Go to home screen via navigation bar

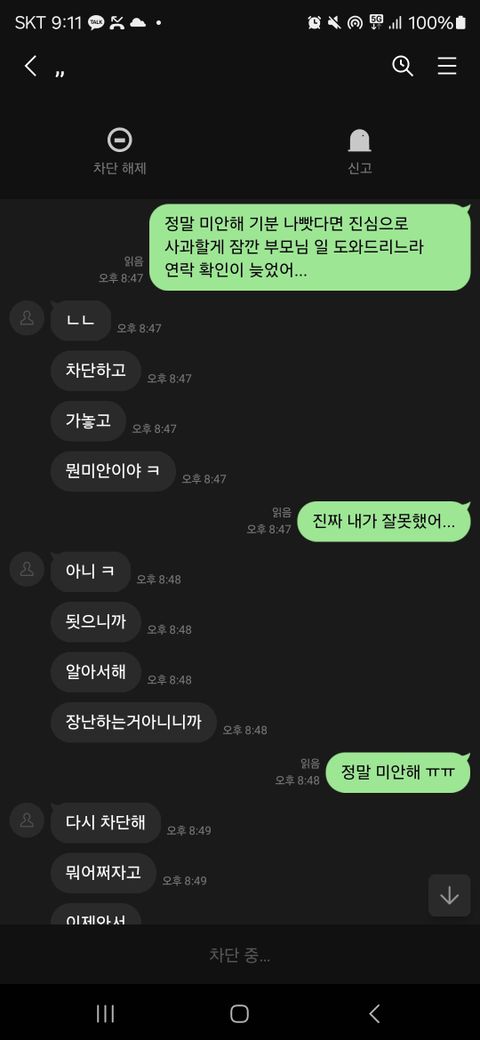pos(239,1013)
